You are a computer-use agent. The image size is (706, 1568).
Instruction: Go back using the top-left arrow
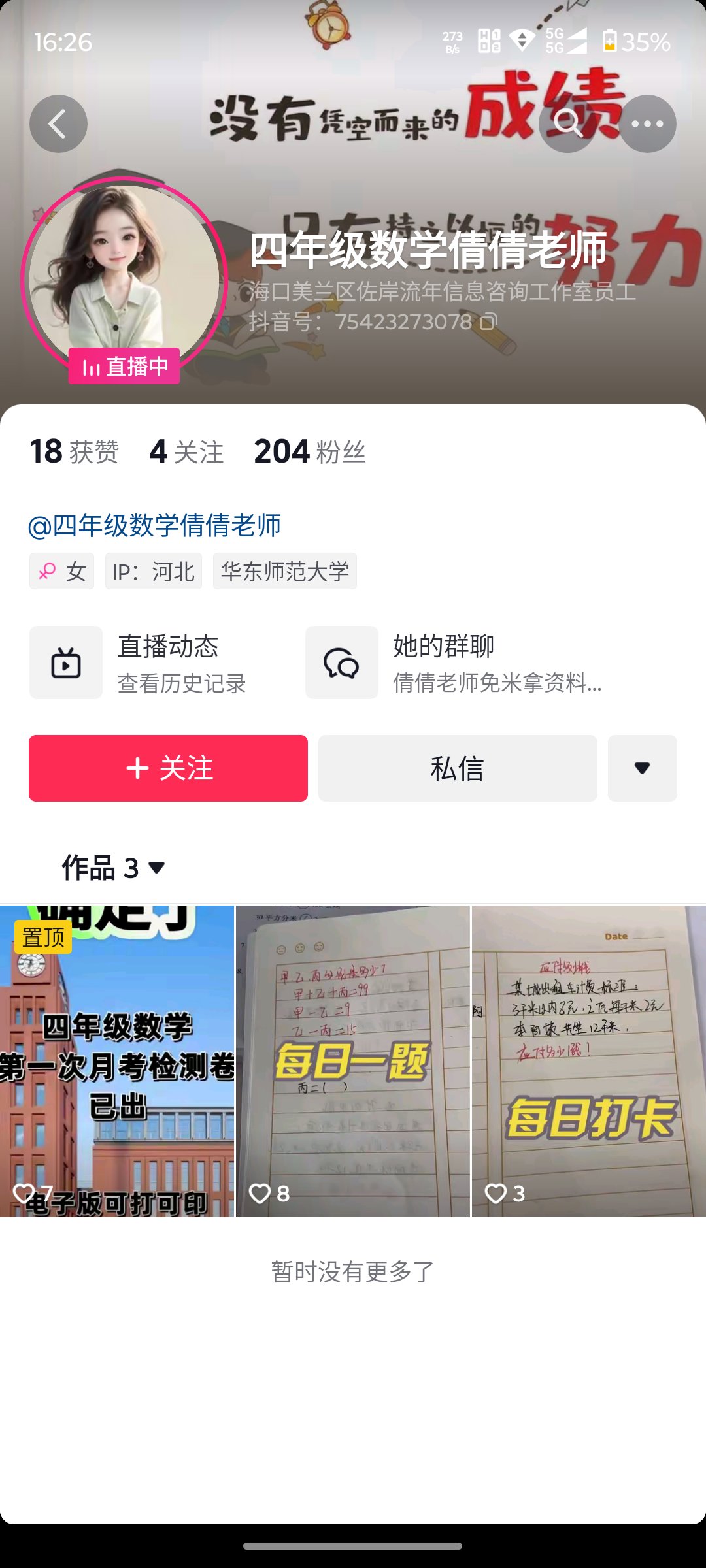point(58,124)
